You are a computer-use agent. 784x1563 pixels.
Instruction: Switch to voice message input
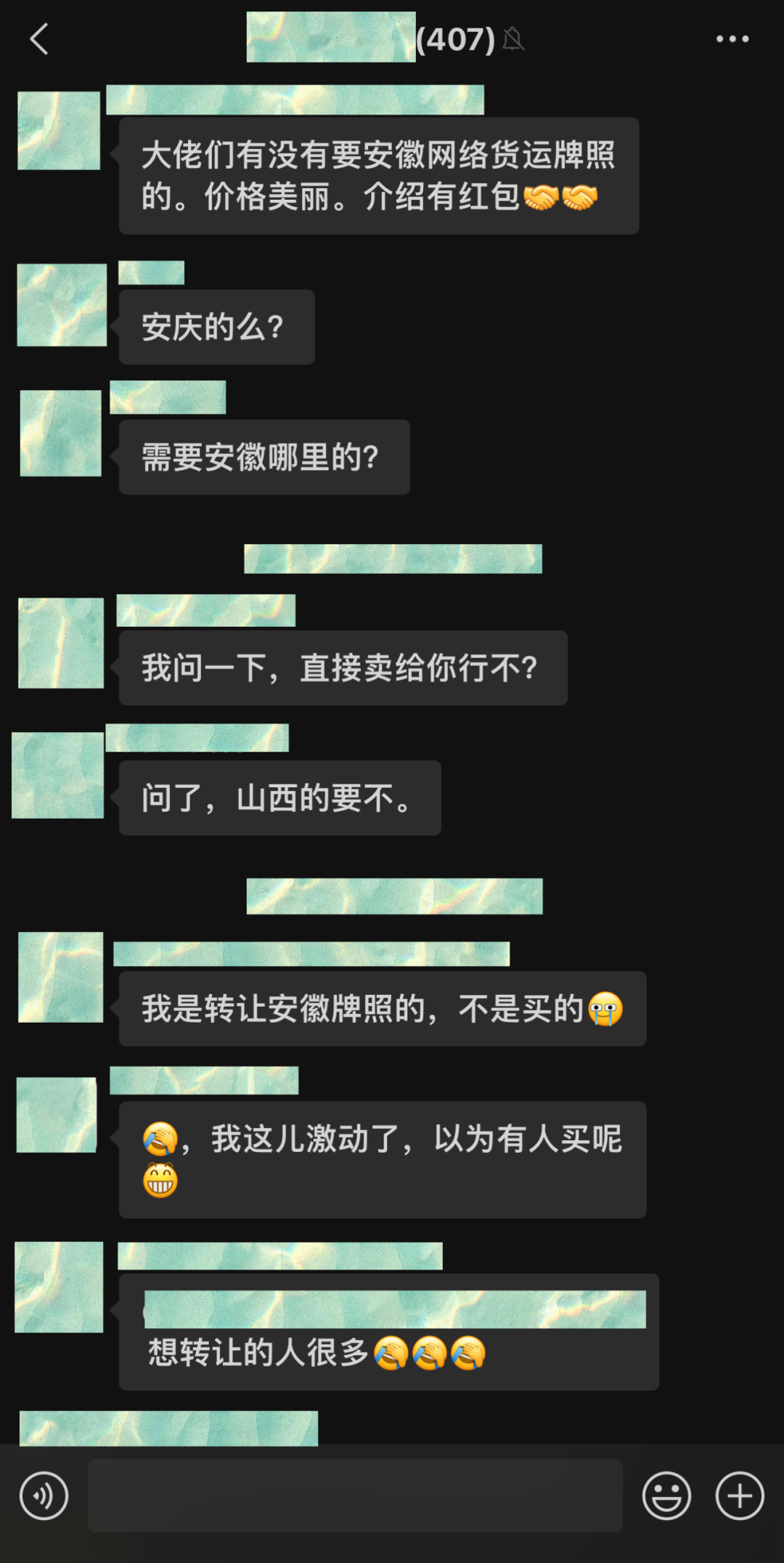tap(44, 1495)
